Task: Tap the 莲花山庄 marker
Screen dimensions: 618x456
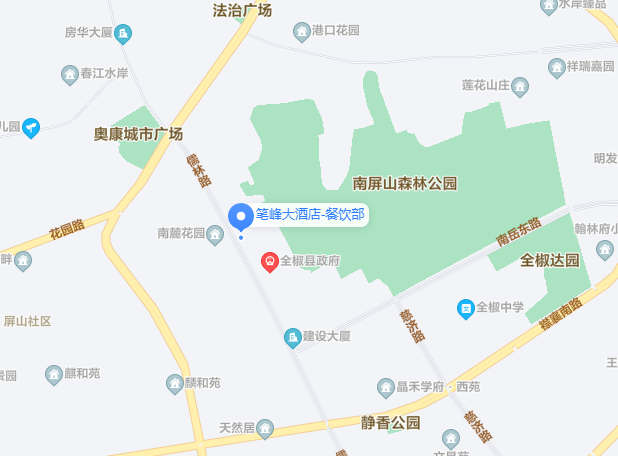Action: [x=520, y=87]
